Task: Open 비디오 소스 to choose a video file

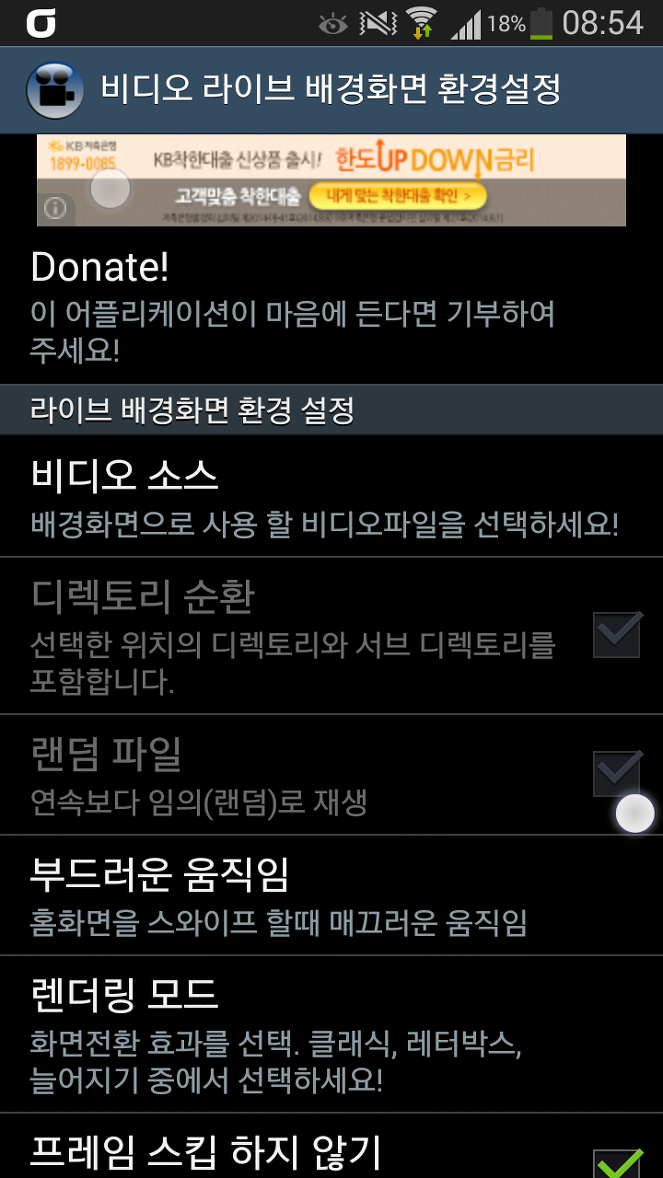Action: (332, 496)
